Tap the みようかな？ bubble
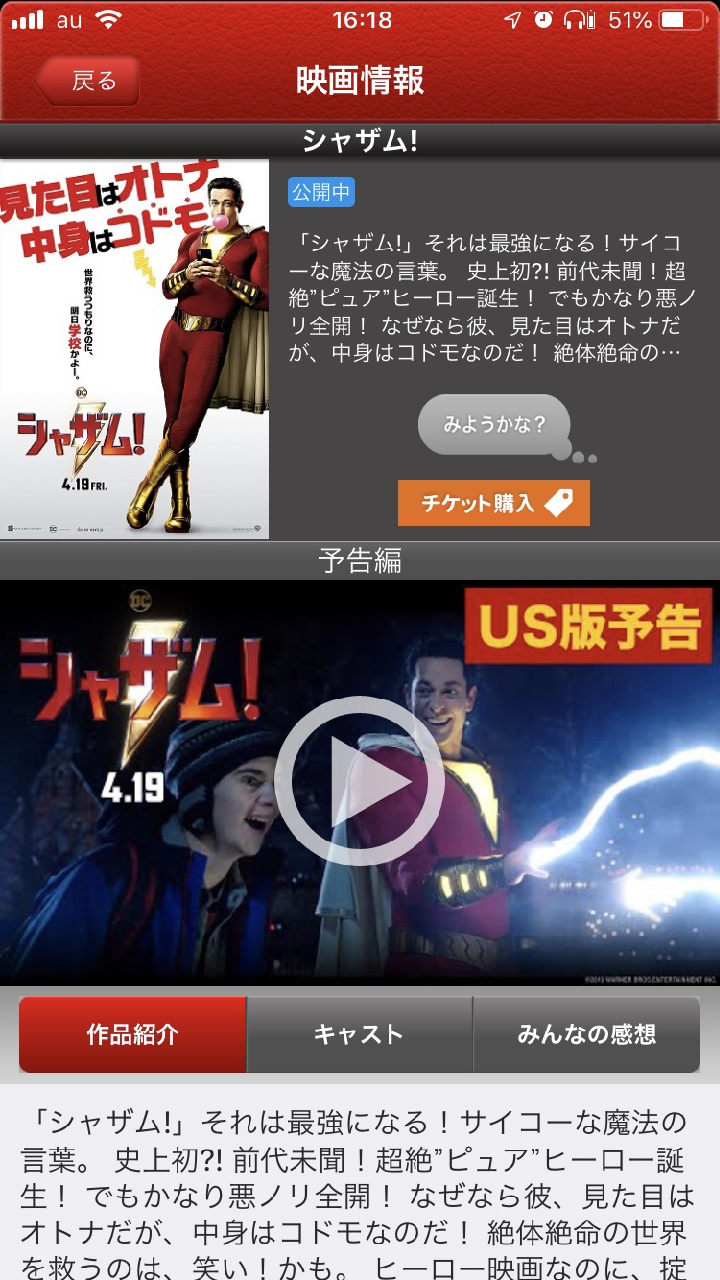 494,425
